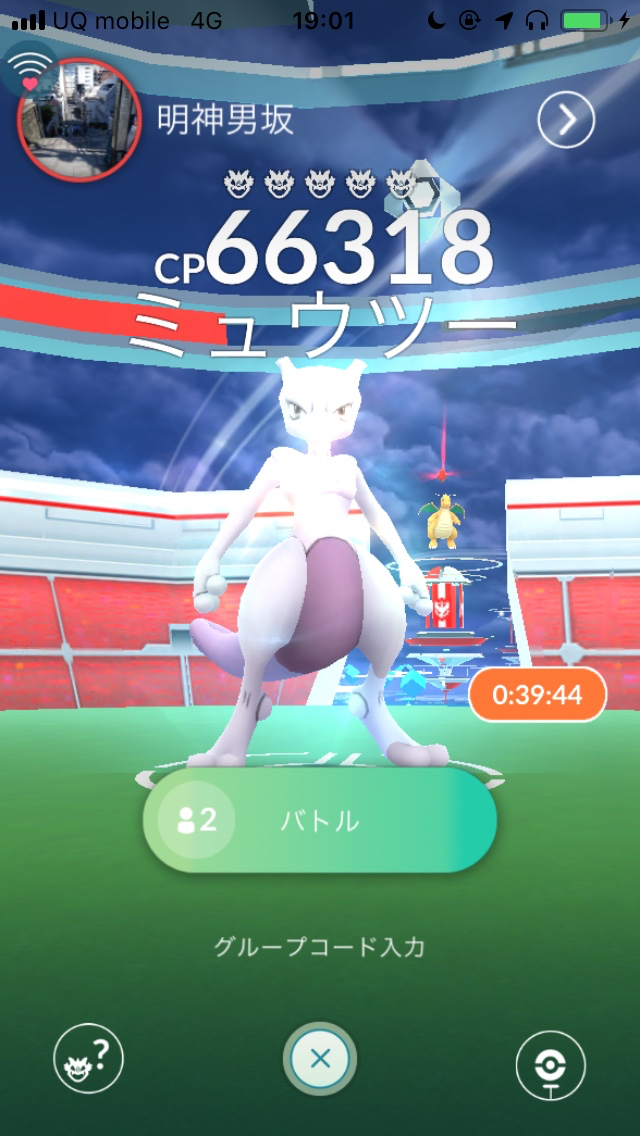640x1136 pixels.
Task: Start the raid with the バトル button
Action: click(x=320, y=821)
